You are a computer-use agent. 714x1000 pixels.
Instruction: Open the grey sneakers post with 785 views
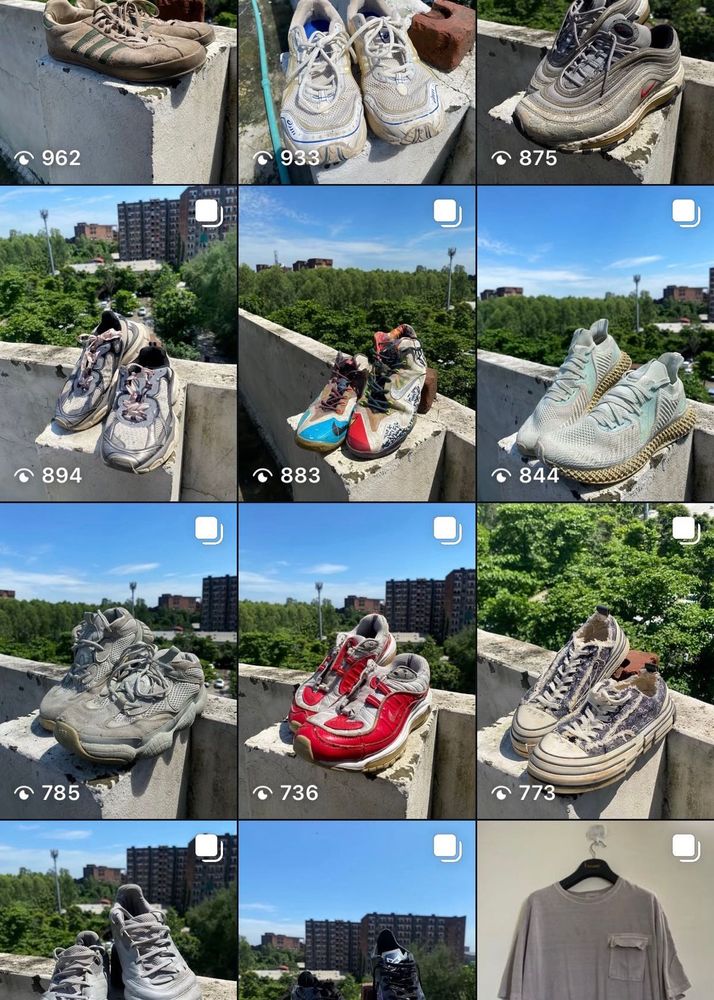point(118,660)
